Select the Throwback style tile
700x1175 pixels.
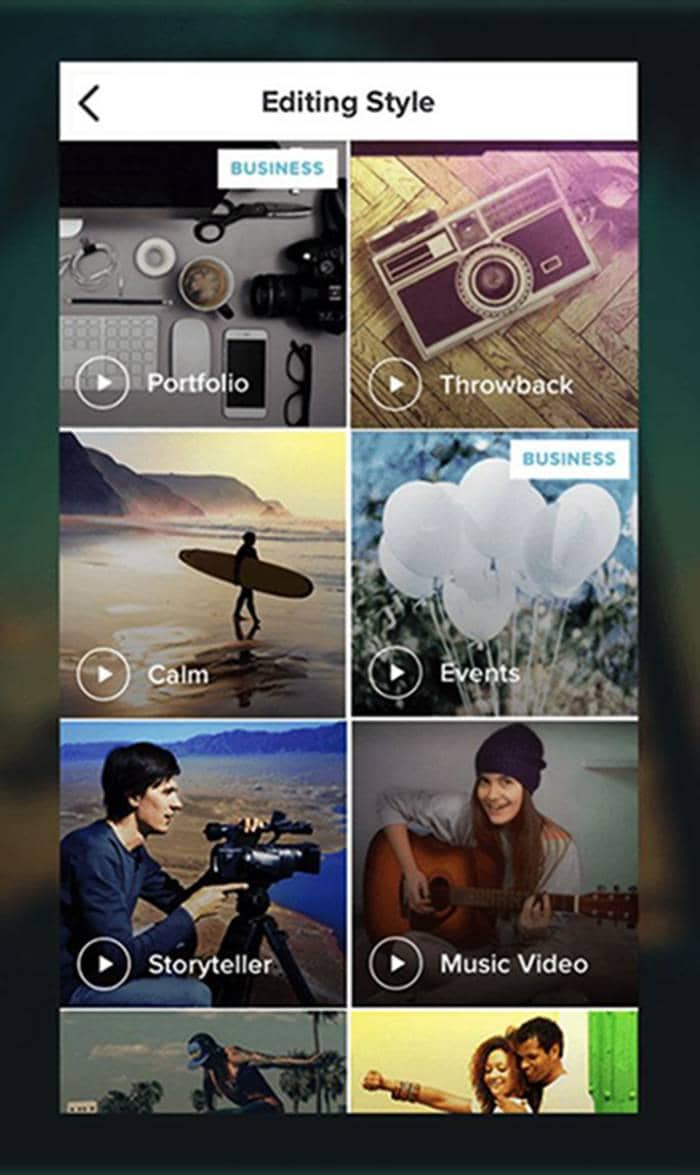point(495,285)
